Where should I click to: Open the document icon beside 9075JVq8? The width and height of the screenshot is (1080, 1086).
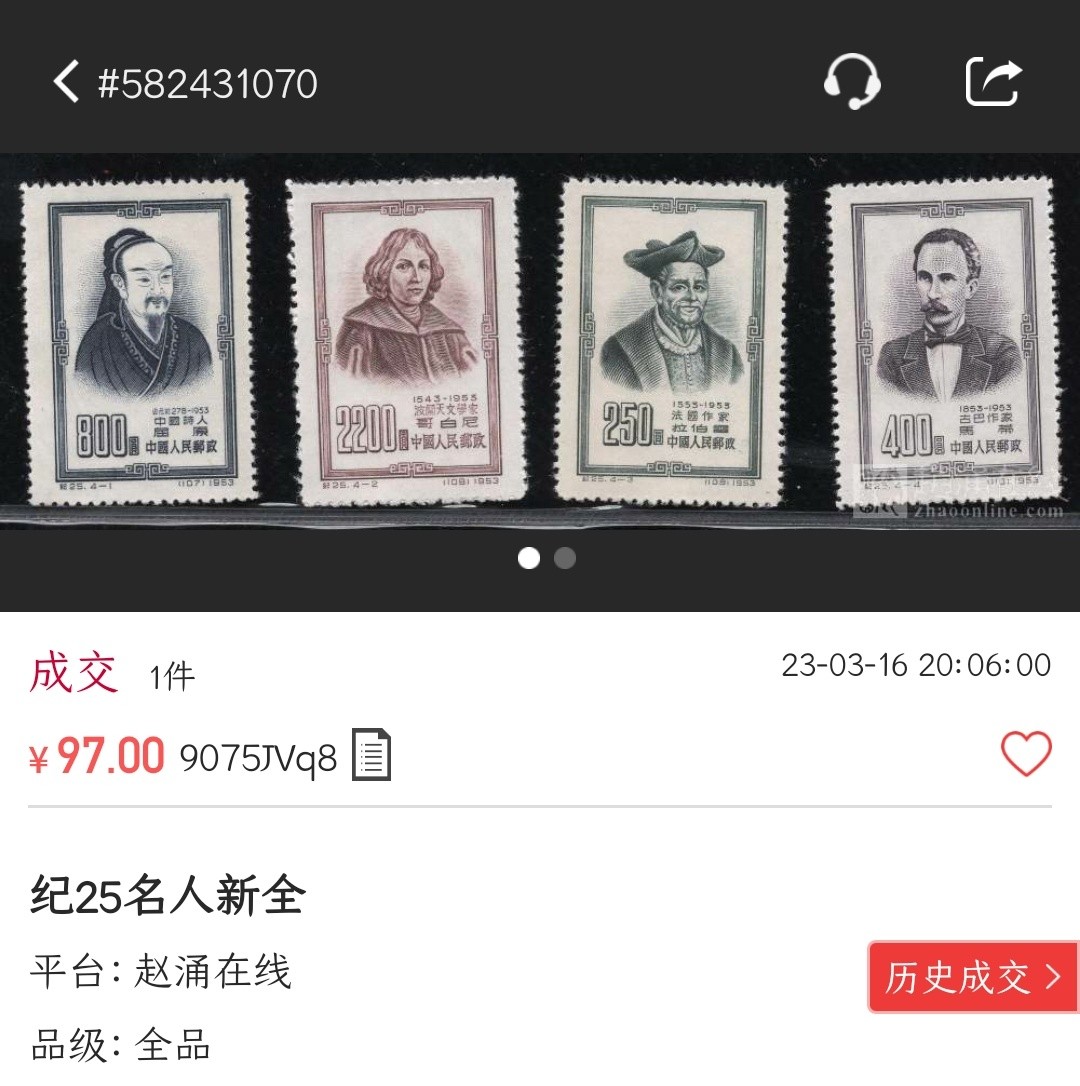point(372,756)
